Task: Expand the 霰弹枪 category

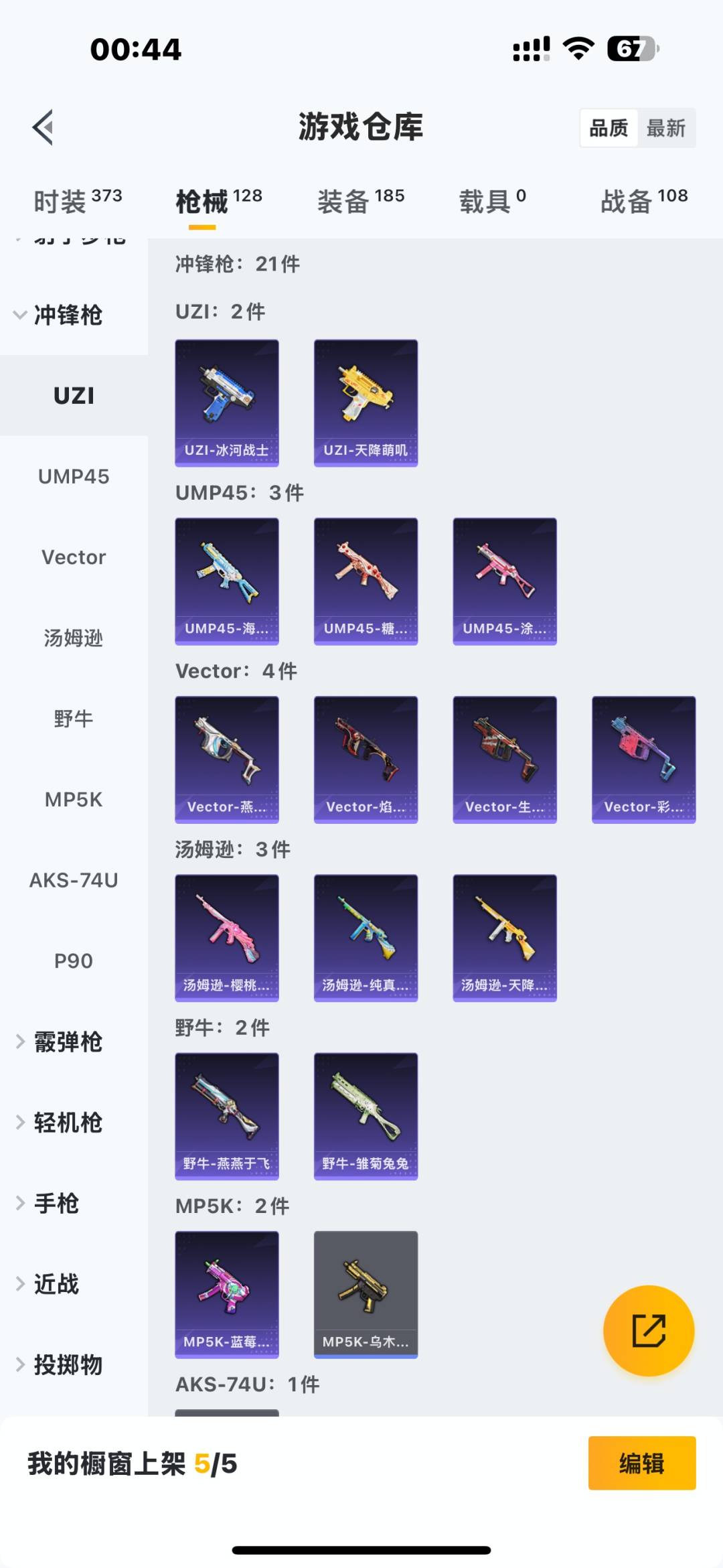Action: tap(67, 1042)
